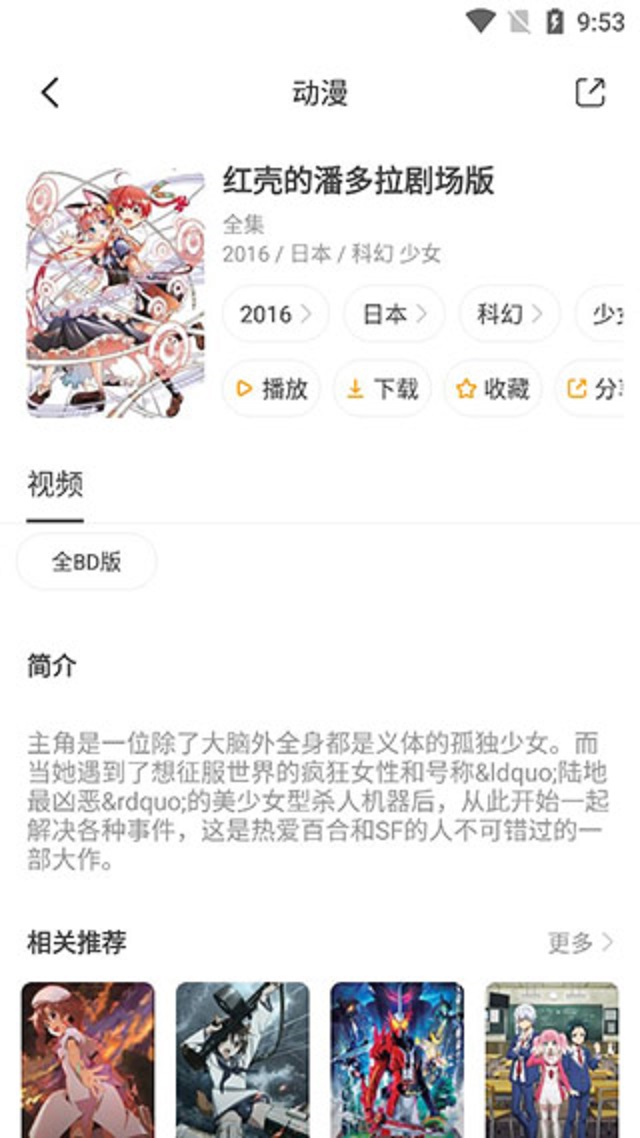Open the share icon in top bar
Screen dimensions: 640x1138
coord(590,93)
